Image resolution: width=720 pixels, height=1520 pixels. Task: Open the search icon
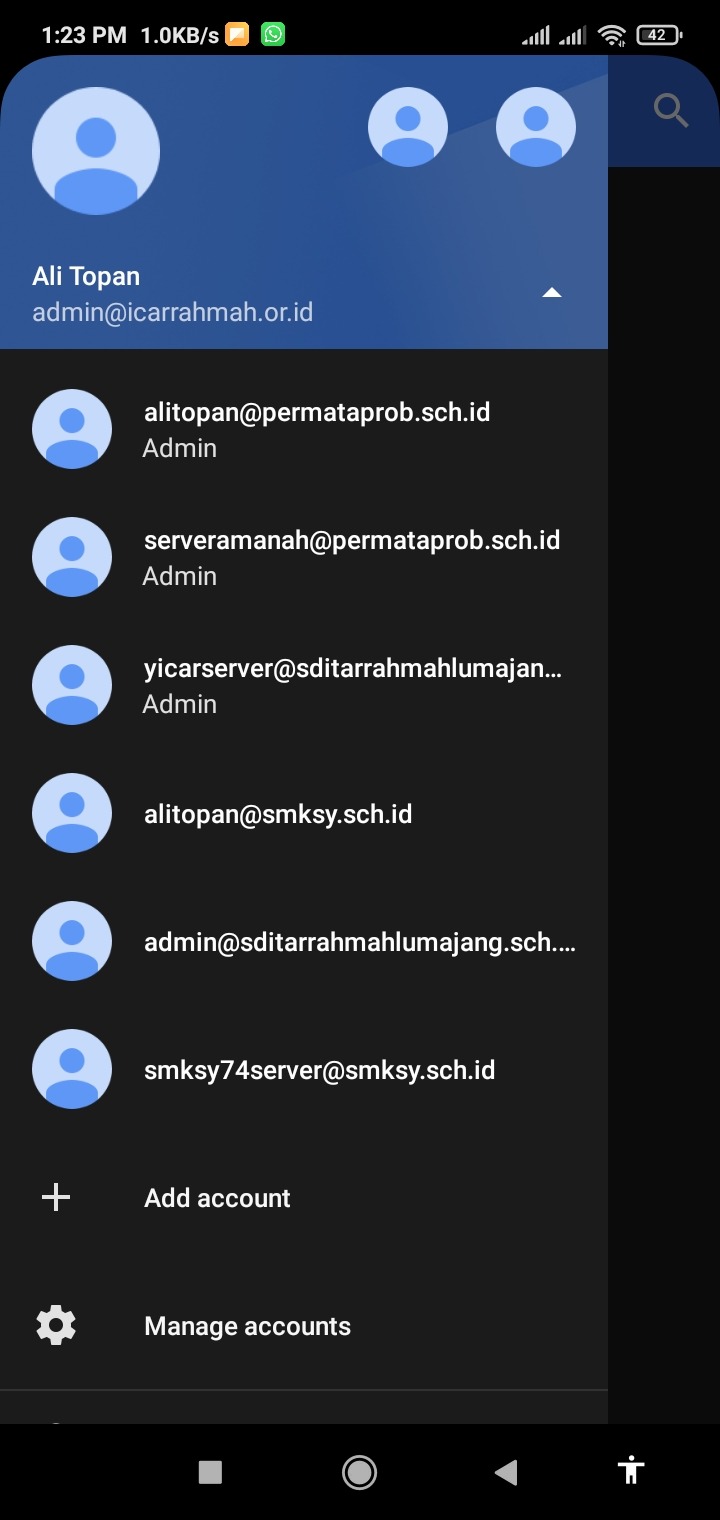[670, 110]
